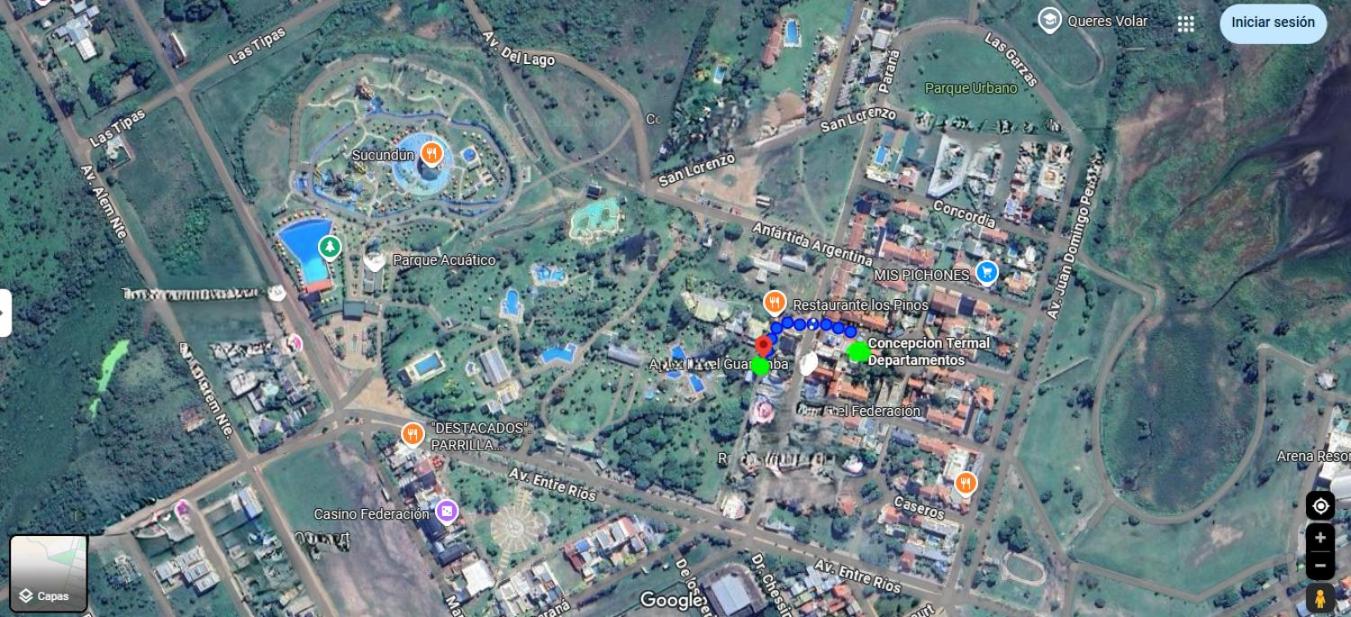This screenshot has width=1351, height=617.
Task: Center map on my location
Action: coord(1320,506)
